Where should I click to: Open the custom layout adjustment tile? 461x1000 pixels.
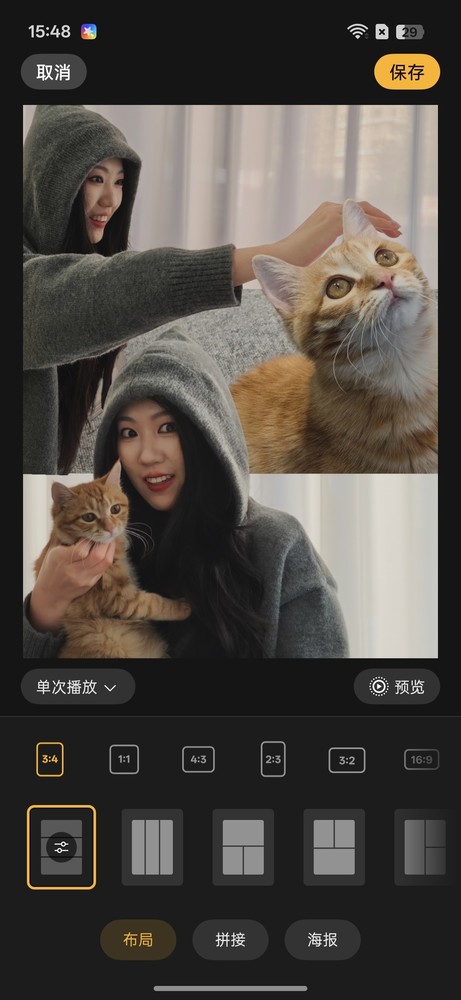(x=61, y=847)
